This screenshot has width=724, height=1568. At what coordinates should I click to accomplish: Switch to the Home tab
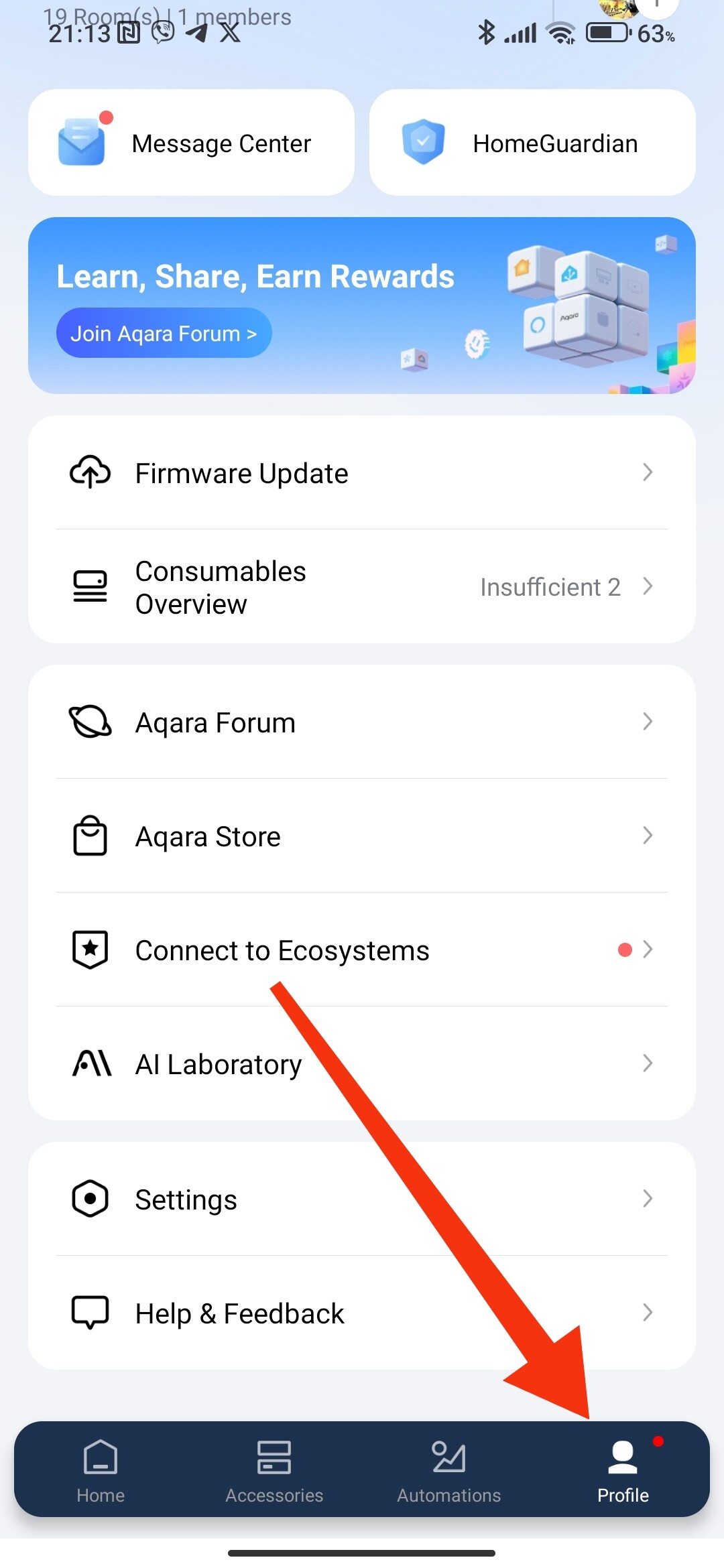pos(101,1470)
